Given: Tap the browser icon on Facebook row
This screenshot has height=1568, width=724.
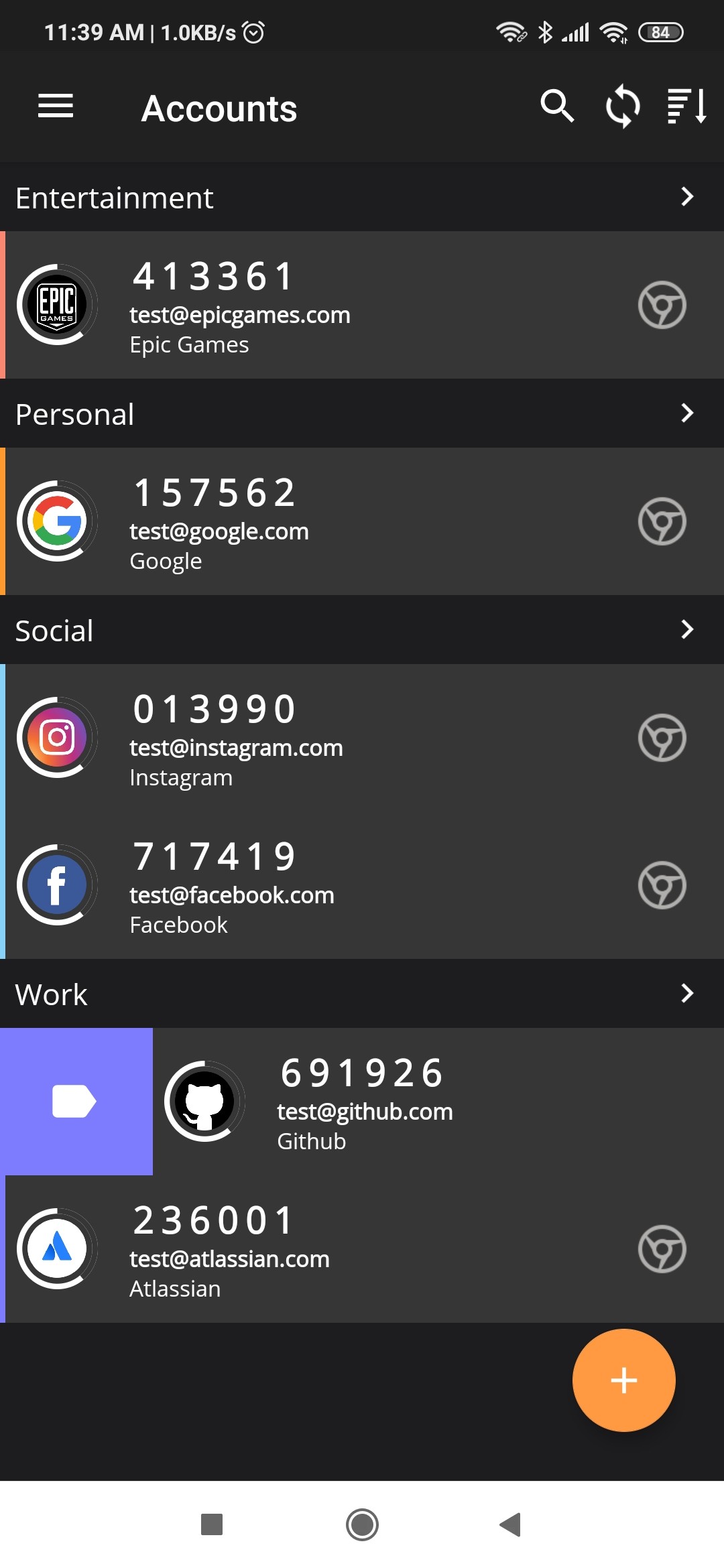Looking at the screenshot, I should (x=662, y=885).
